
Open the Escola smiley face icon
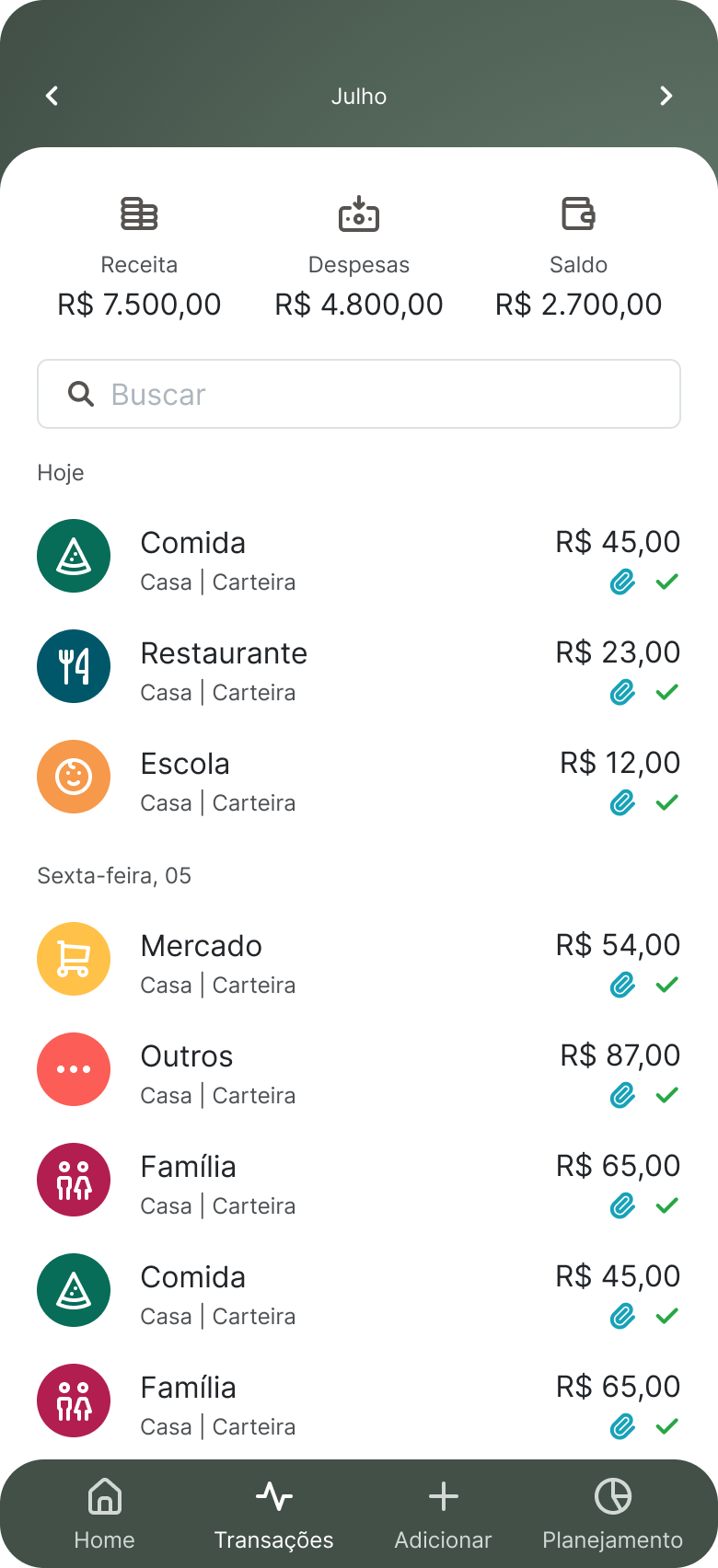pyautogui.click(x=74, y=777)
